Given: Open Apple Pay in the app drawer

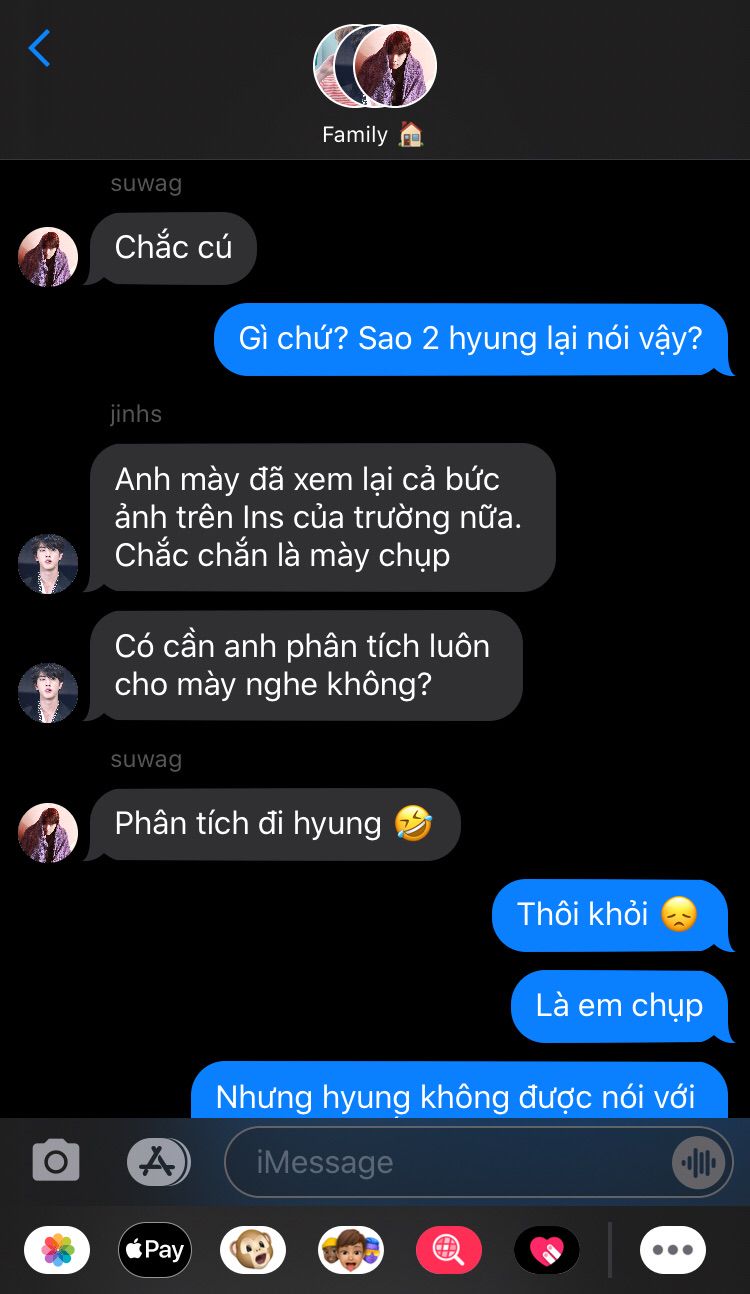Looking at the screenshot, I should pos(155,1249).
